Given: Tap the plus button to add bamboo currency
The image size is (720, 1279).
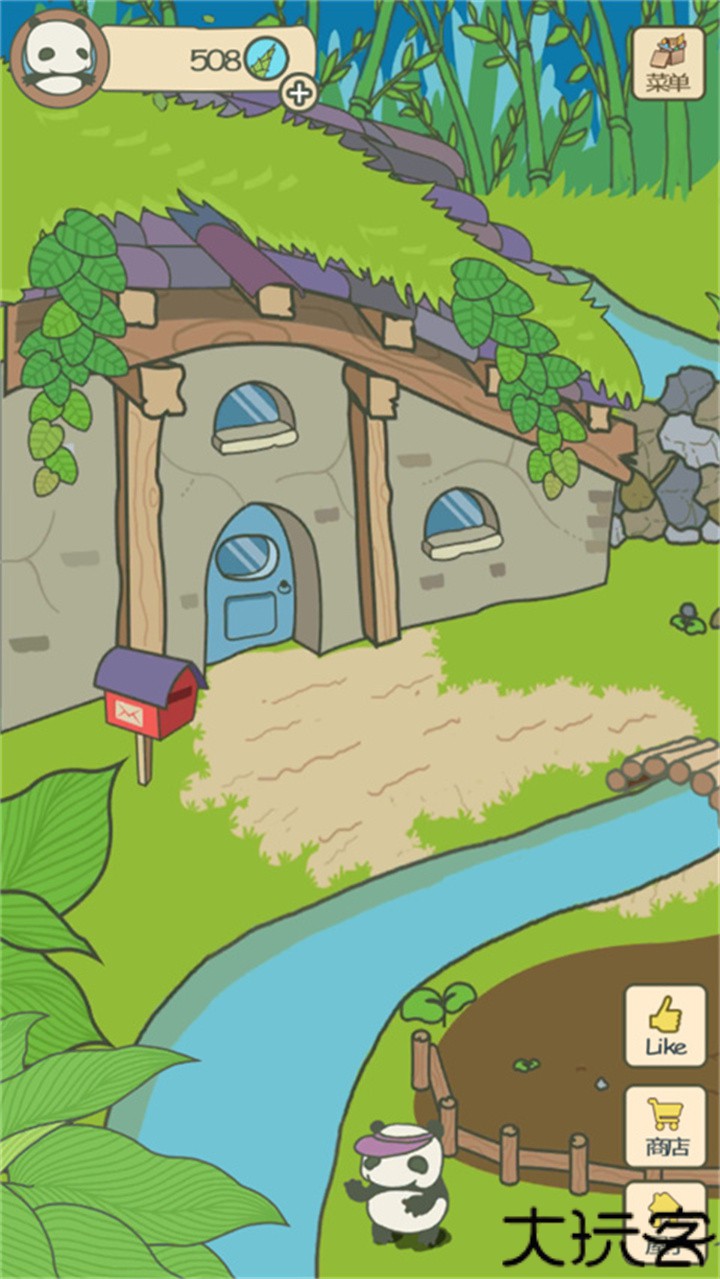Looking at the screenshot, I should 298,94.
